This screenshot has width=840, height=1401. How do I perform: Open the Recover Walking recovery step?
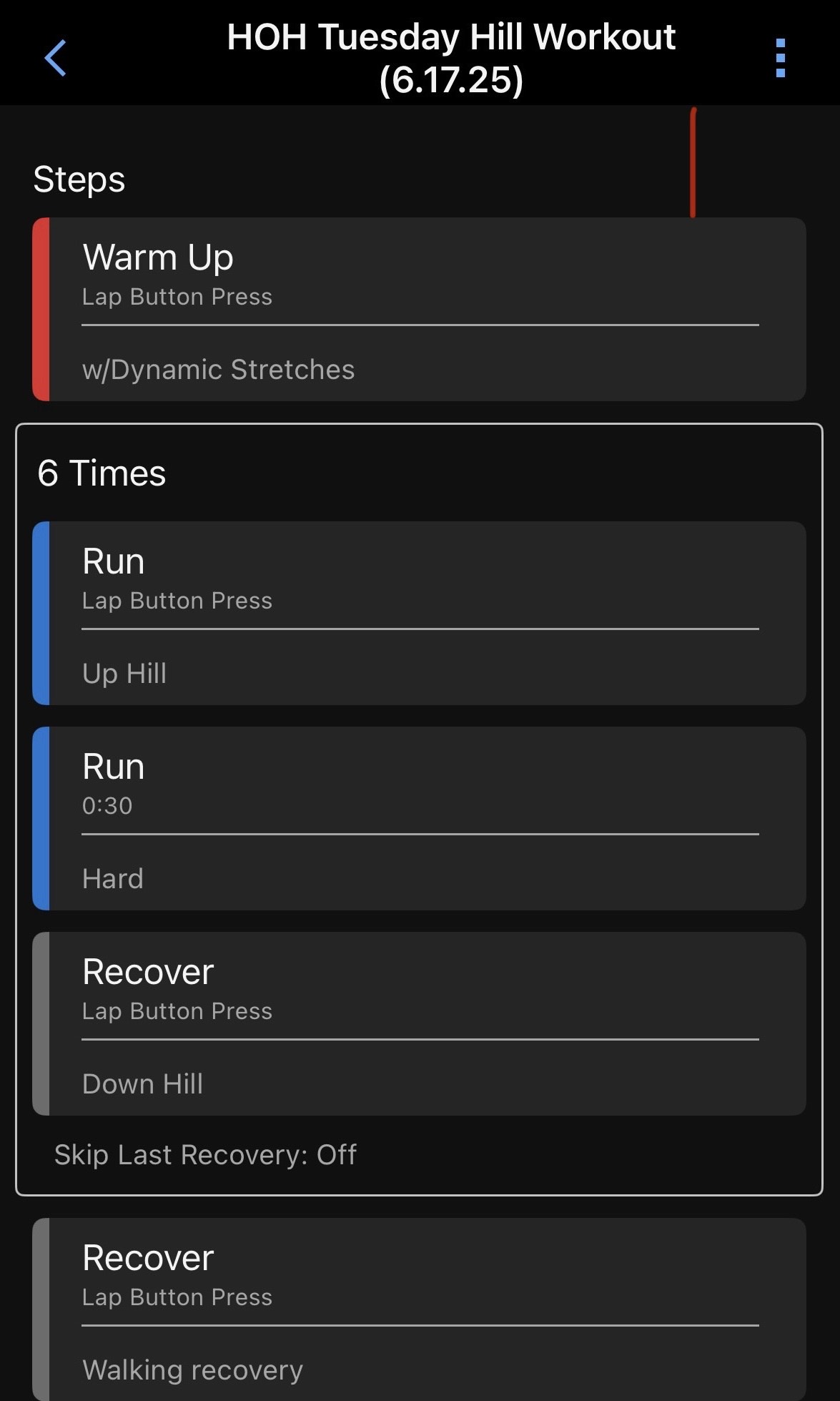pos(419,1309)
